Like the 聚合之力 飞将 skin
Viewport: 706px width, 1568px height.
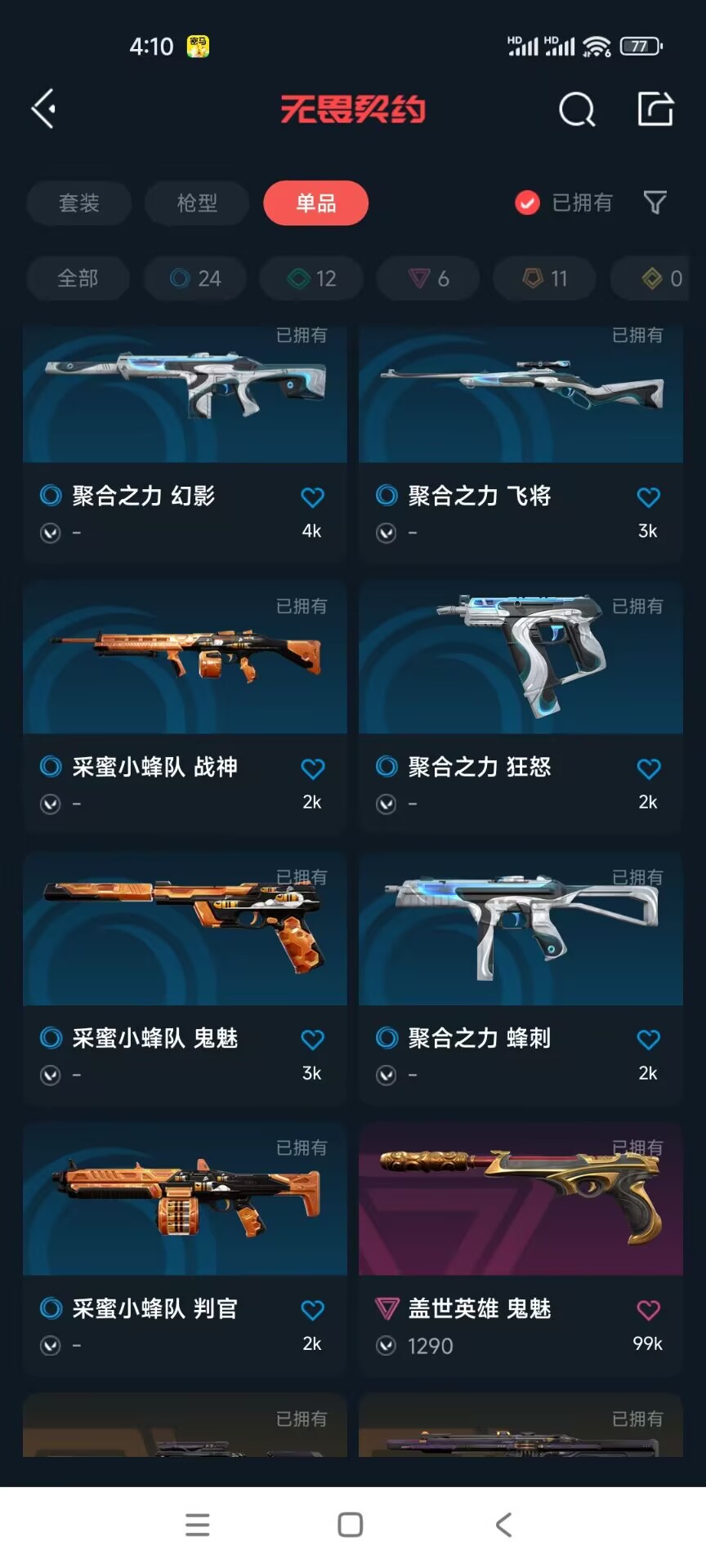point(648,497)
